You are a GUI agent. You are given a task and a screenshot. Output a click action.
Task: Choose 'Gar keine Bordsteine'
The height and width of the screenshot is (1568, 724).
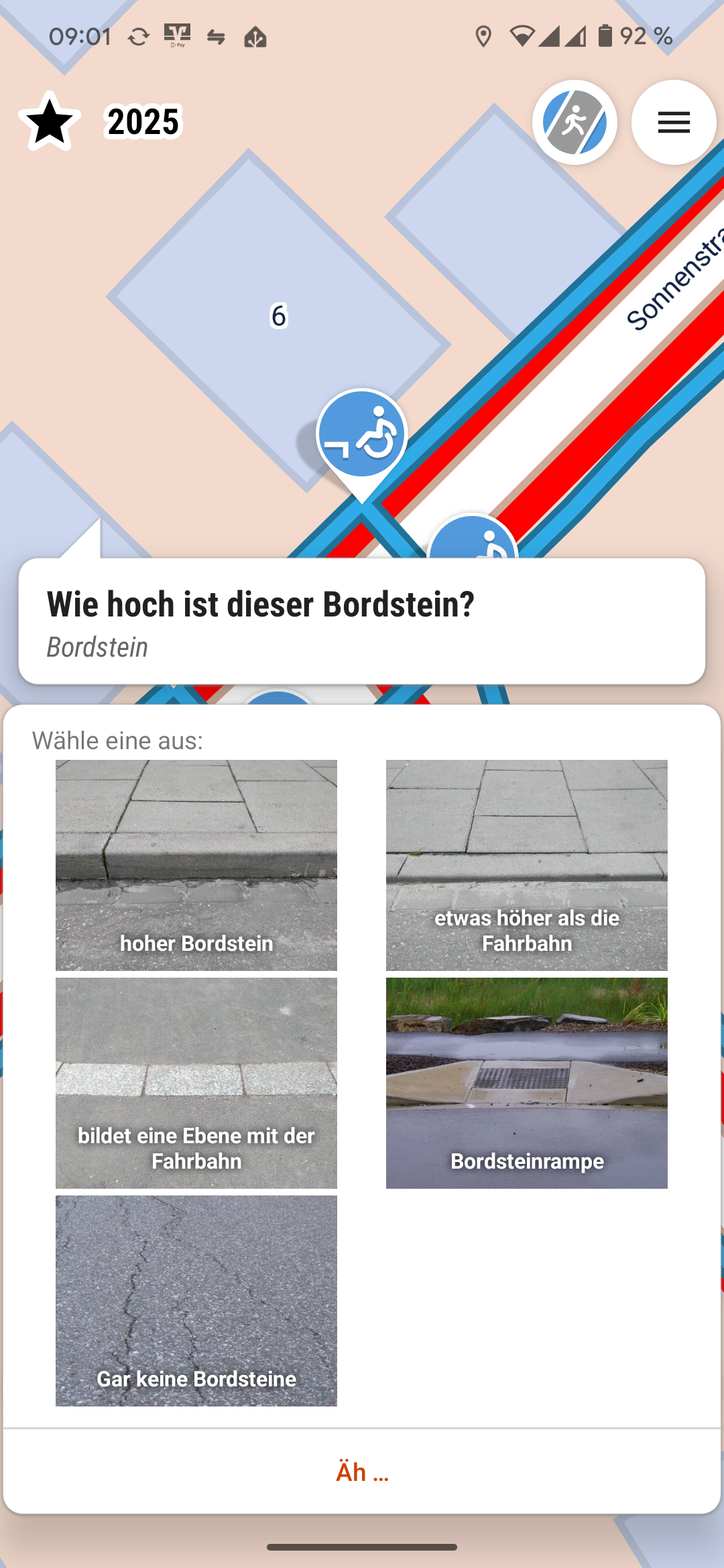[x=196, y=1301]
